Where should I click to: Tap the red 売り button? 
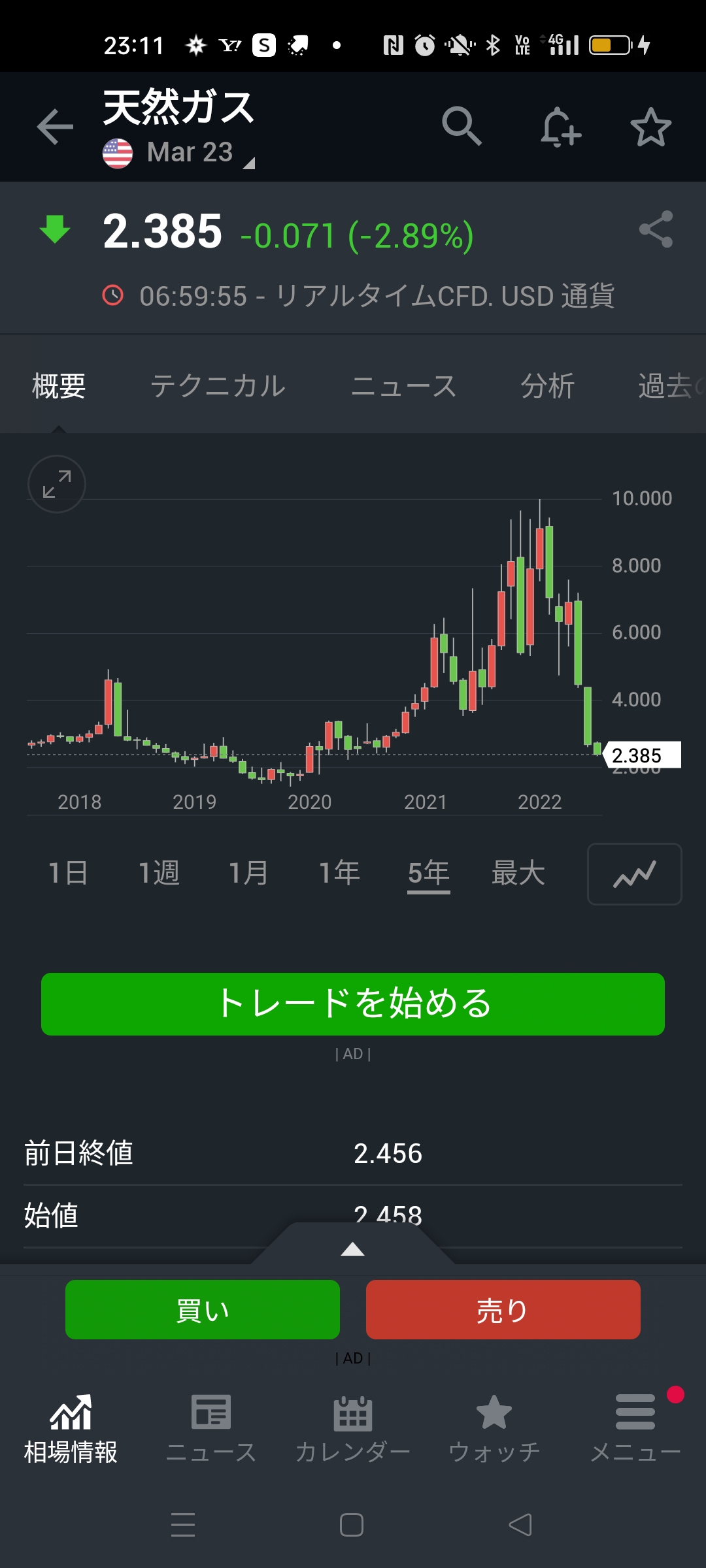pos(503,1309)
